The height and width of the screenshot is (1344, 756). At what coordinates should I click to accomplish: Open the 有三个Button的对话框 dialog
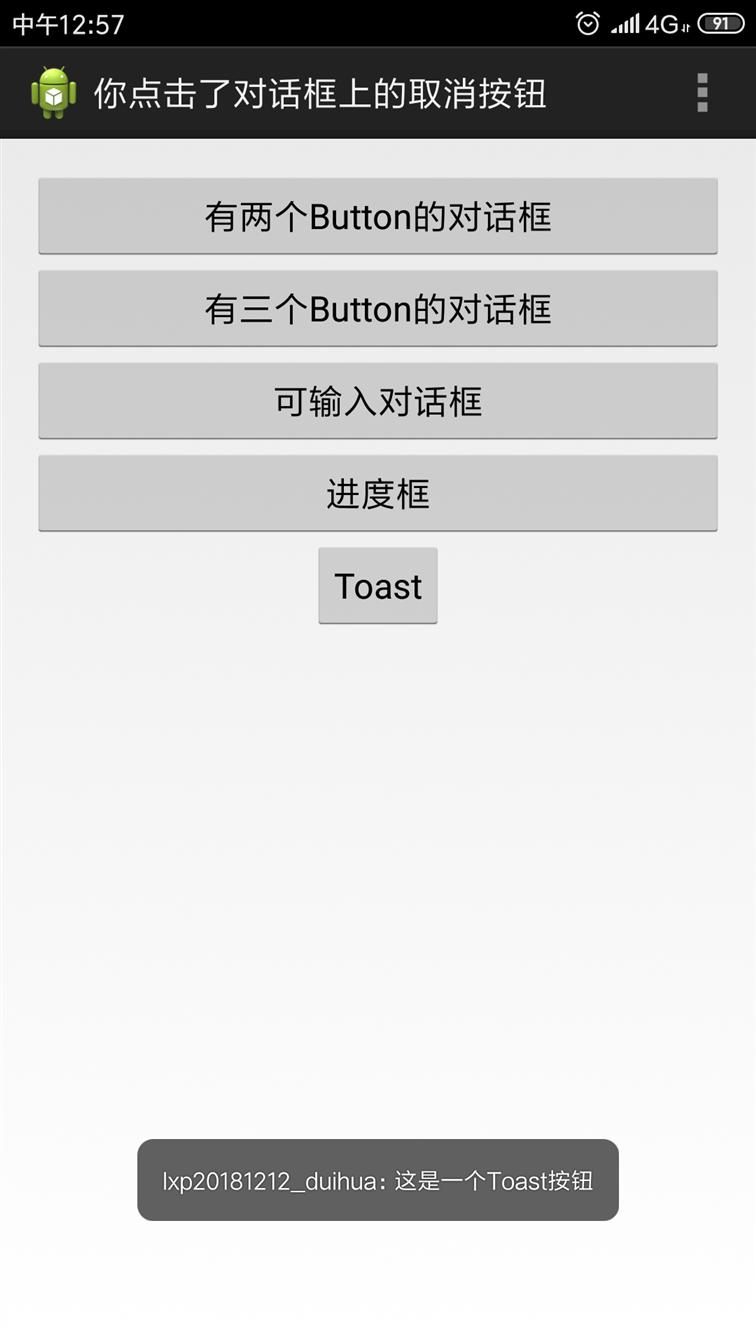378,308
